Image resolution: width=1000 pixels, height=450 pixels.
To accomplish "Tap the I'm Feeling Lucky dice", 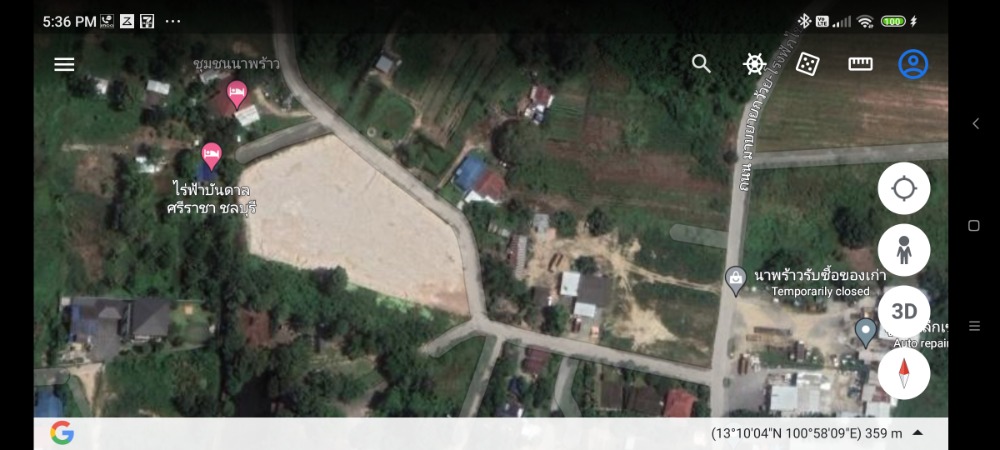I will [x=807, y=64].
